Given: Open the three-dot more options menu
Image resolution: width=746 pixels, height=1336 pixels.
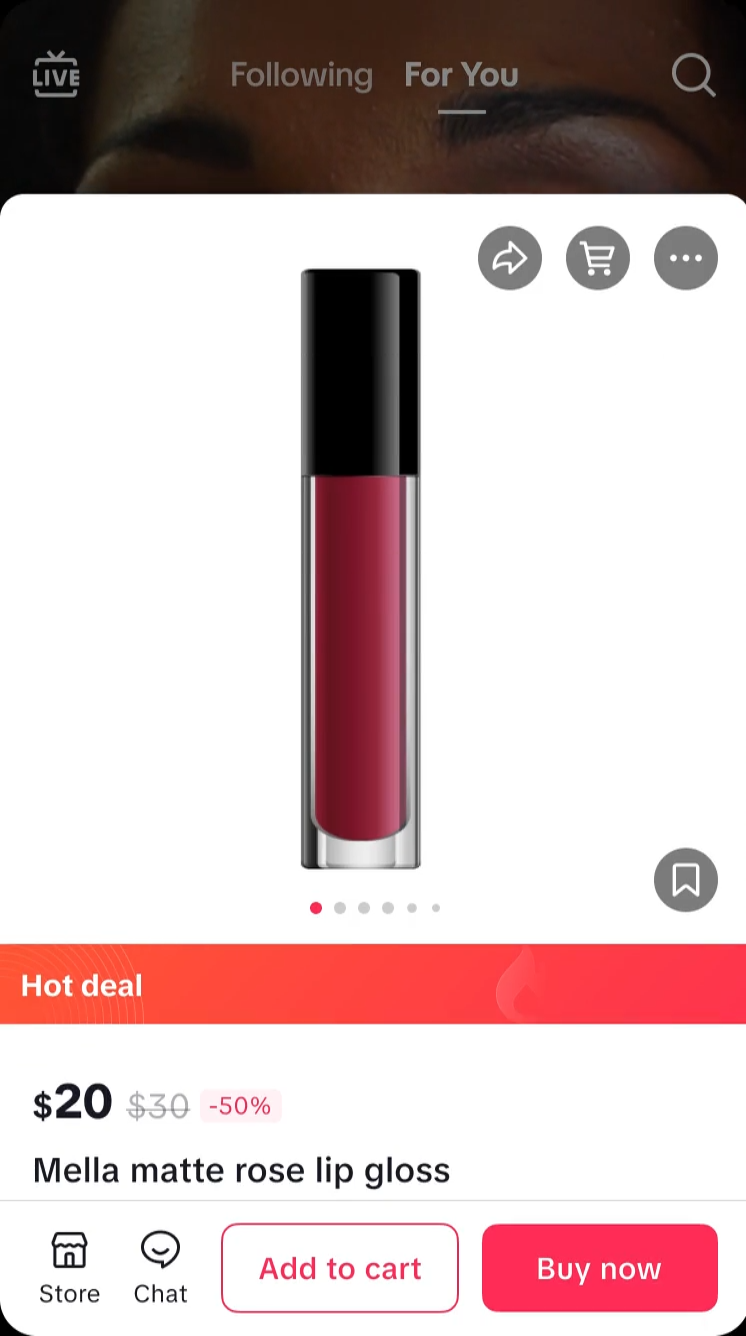Looking at the screenshot, I should 686,259.
